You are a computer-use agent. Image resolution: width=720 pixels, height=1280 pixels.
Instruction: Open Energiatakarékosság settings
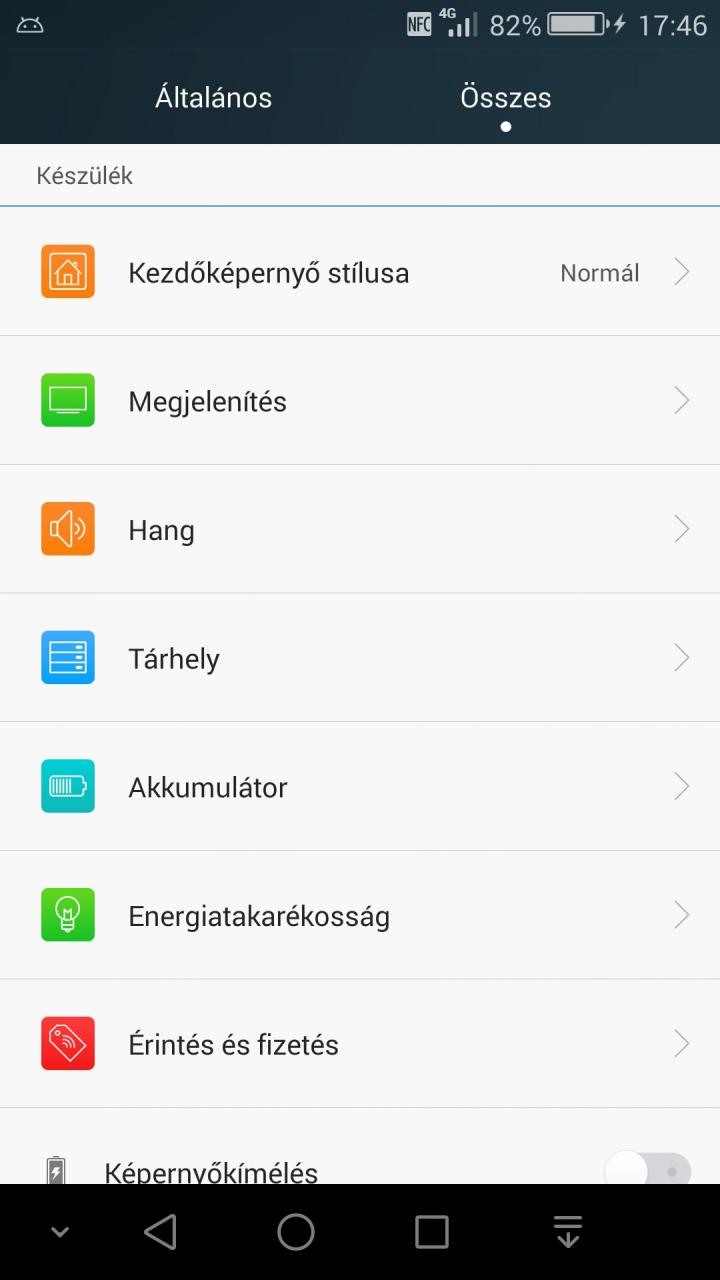[360, 916]
